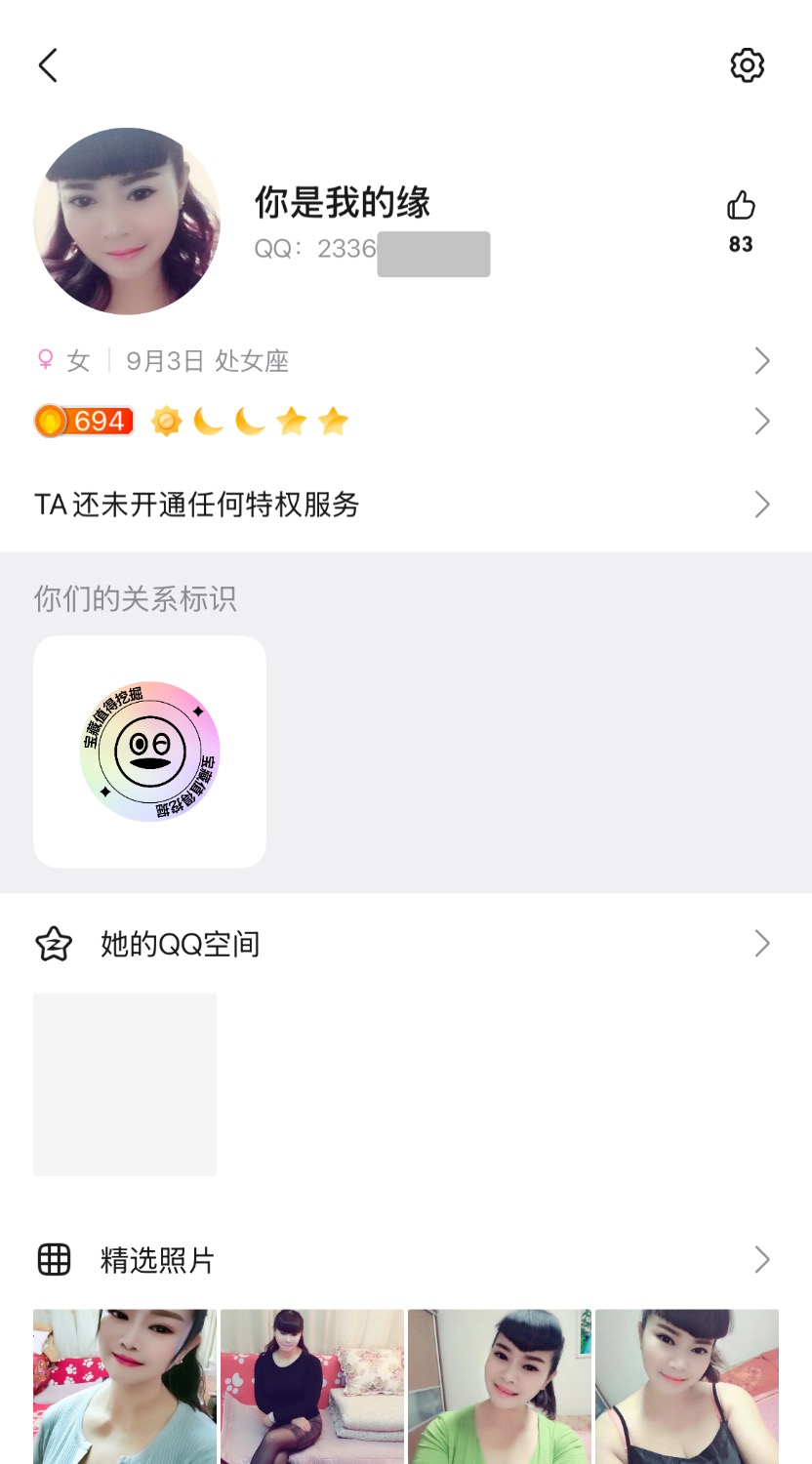Screen dimensions: 812x1464
Task: View the featured photo with black camisole
Action: 687,1386
